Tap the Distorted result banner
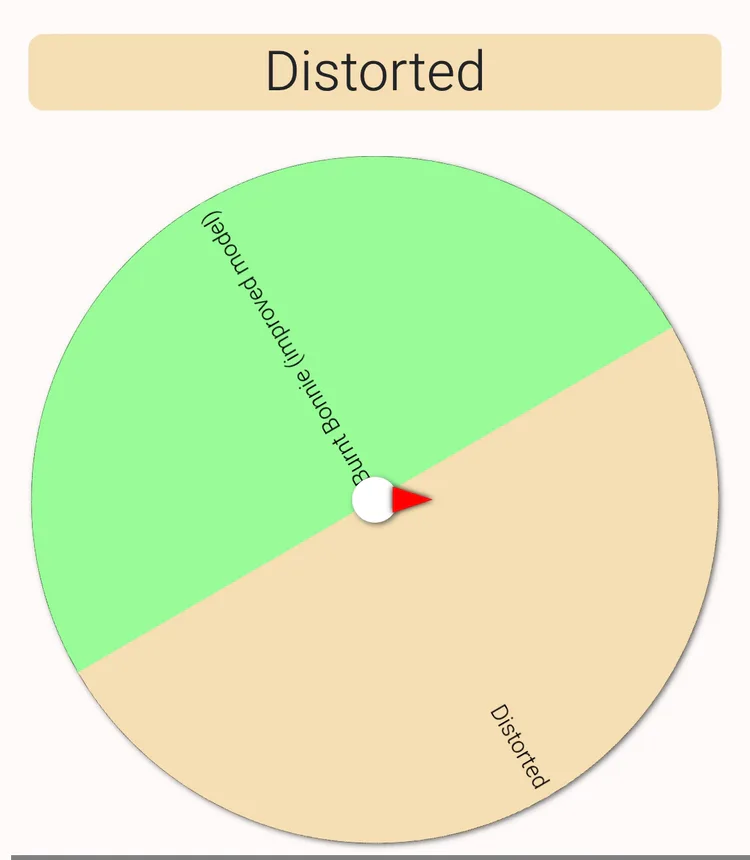This screenshot has width=750, height=860. click(375, 72)
